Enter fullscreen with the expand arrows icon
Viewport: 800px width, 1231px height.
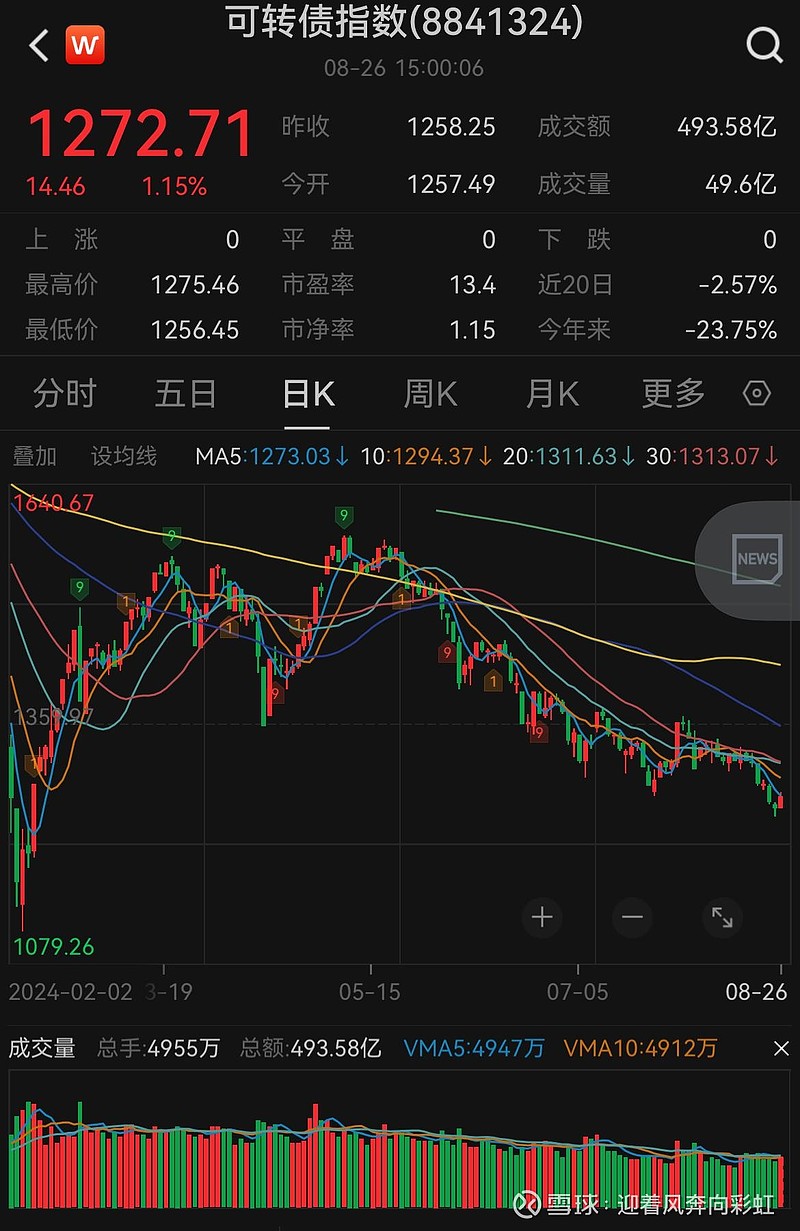pos(724,917)
